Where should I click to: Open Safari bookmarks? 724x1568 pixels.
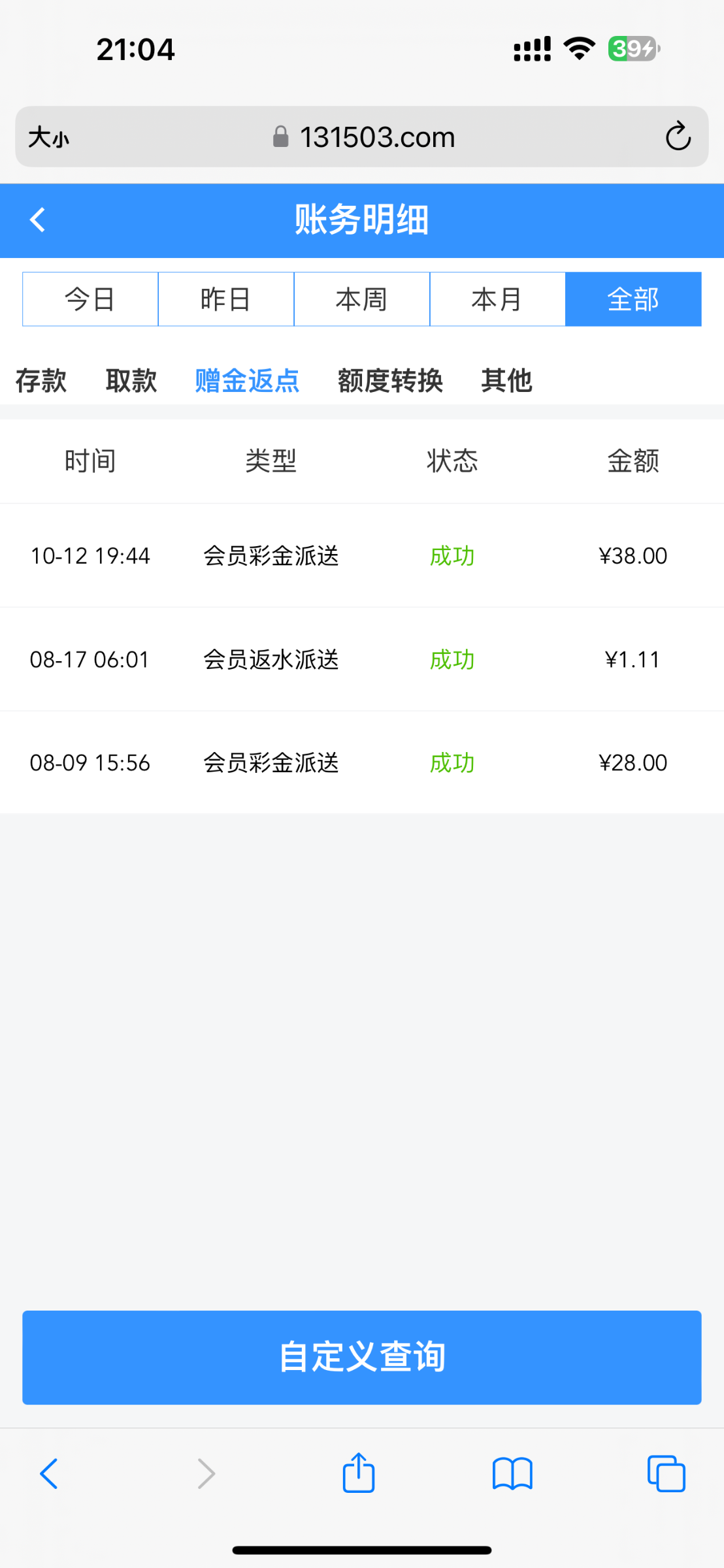512,1474
